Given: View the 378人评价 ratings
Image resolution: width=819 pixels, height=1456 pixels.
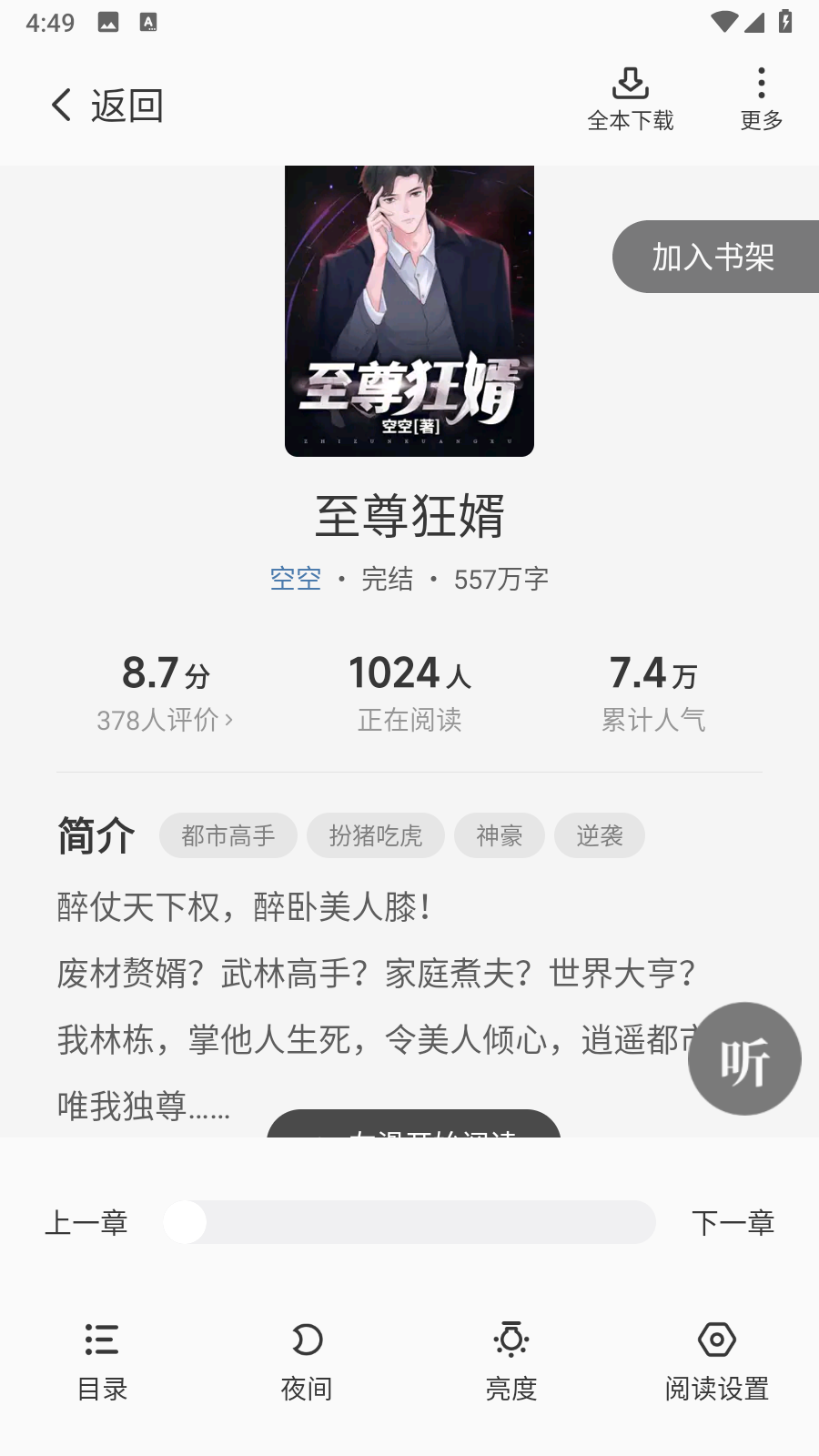Looking at the screenshot, I should [x=165, y=720].
